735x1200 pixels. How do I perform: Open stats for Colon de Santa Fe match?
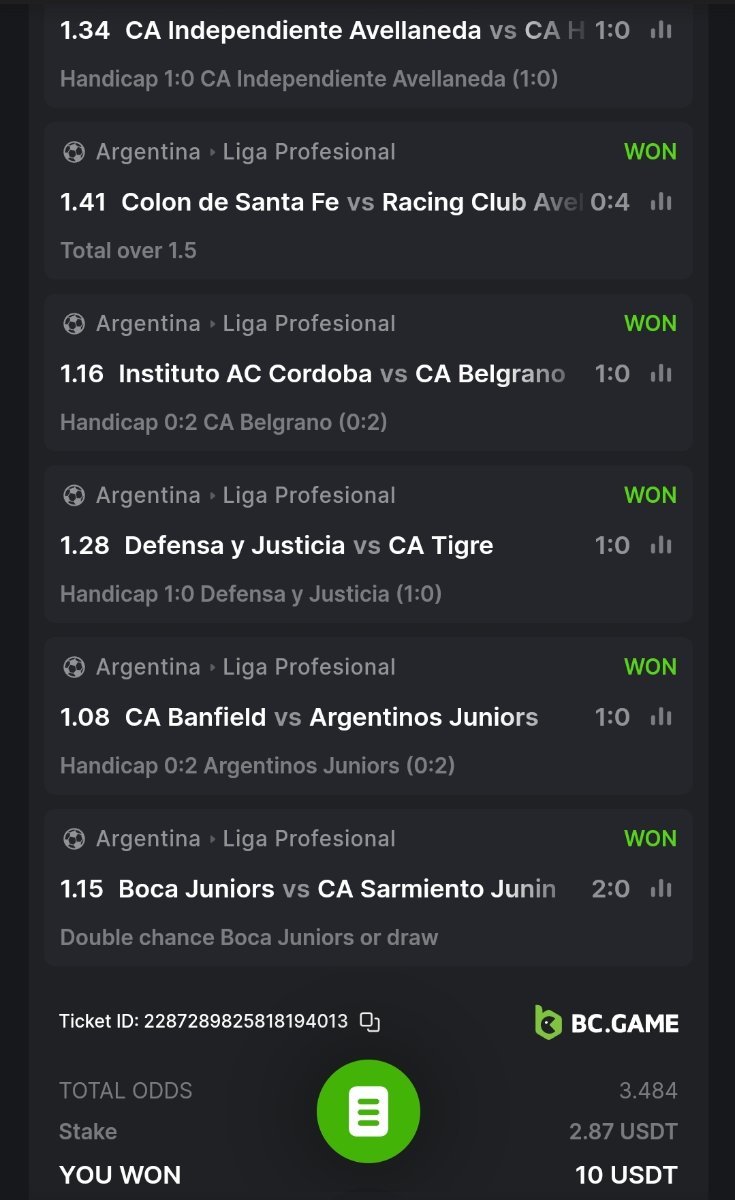point(660,202)
